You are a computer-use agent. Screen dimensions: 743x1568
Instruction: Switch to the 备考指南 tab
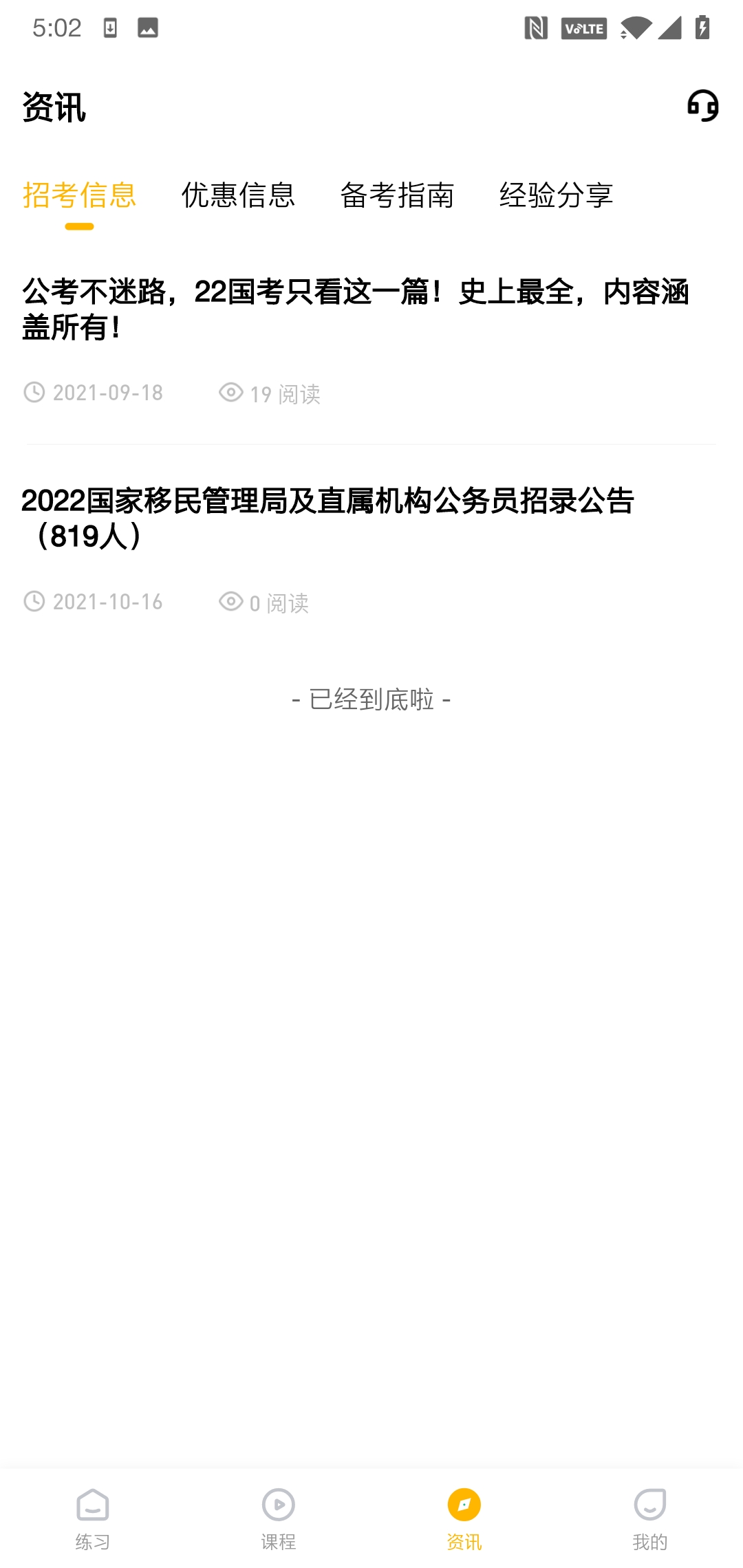[x=398, y=196]
